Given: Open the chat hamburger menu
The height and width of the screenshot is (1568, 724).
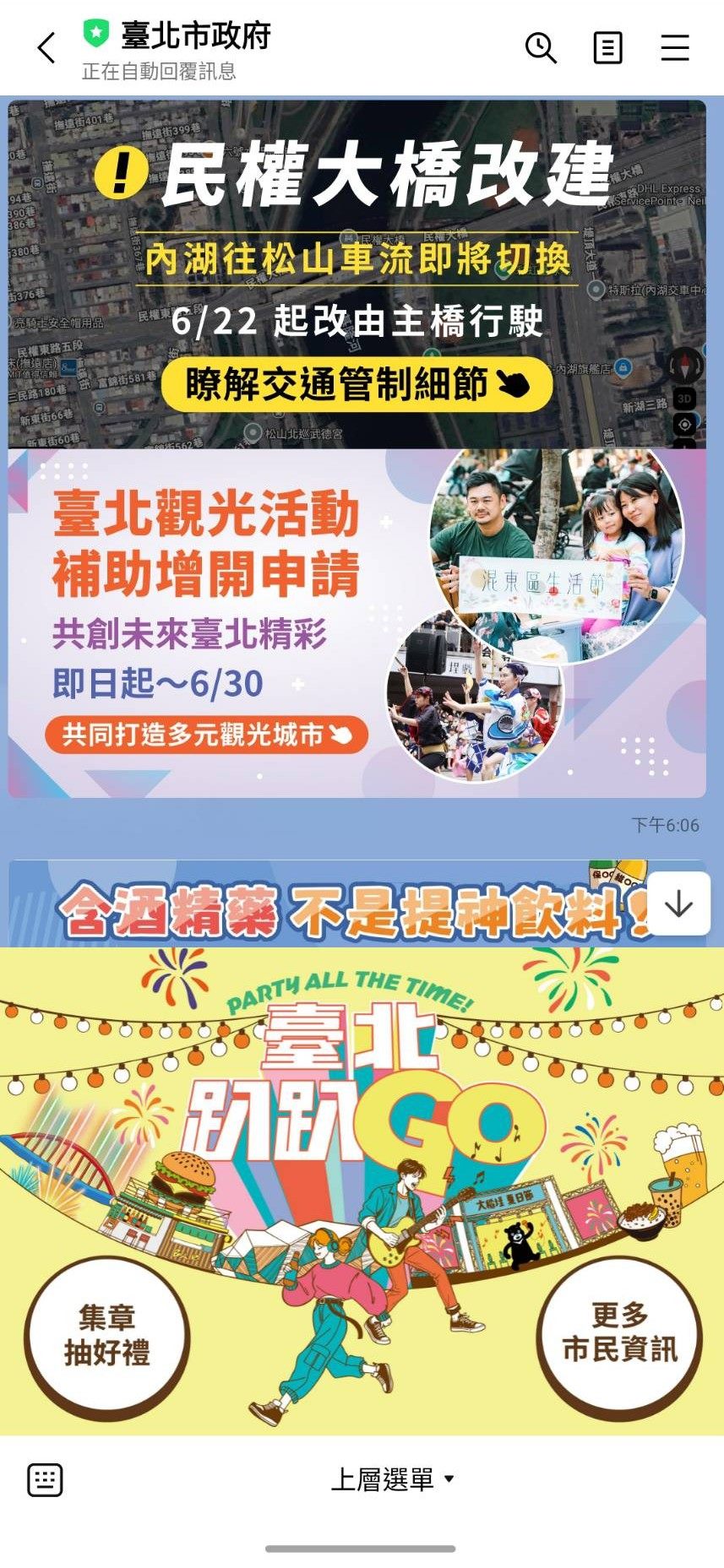Looking at the screenshot, I should coord(674,48).
